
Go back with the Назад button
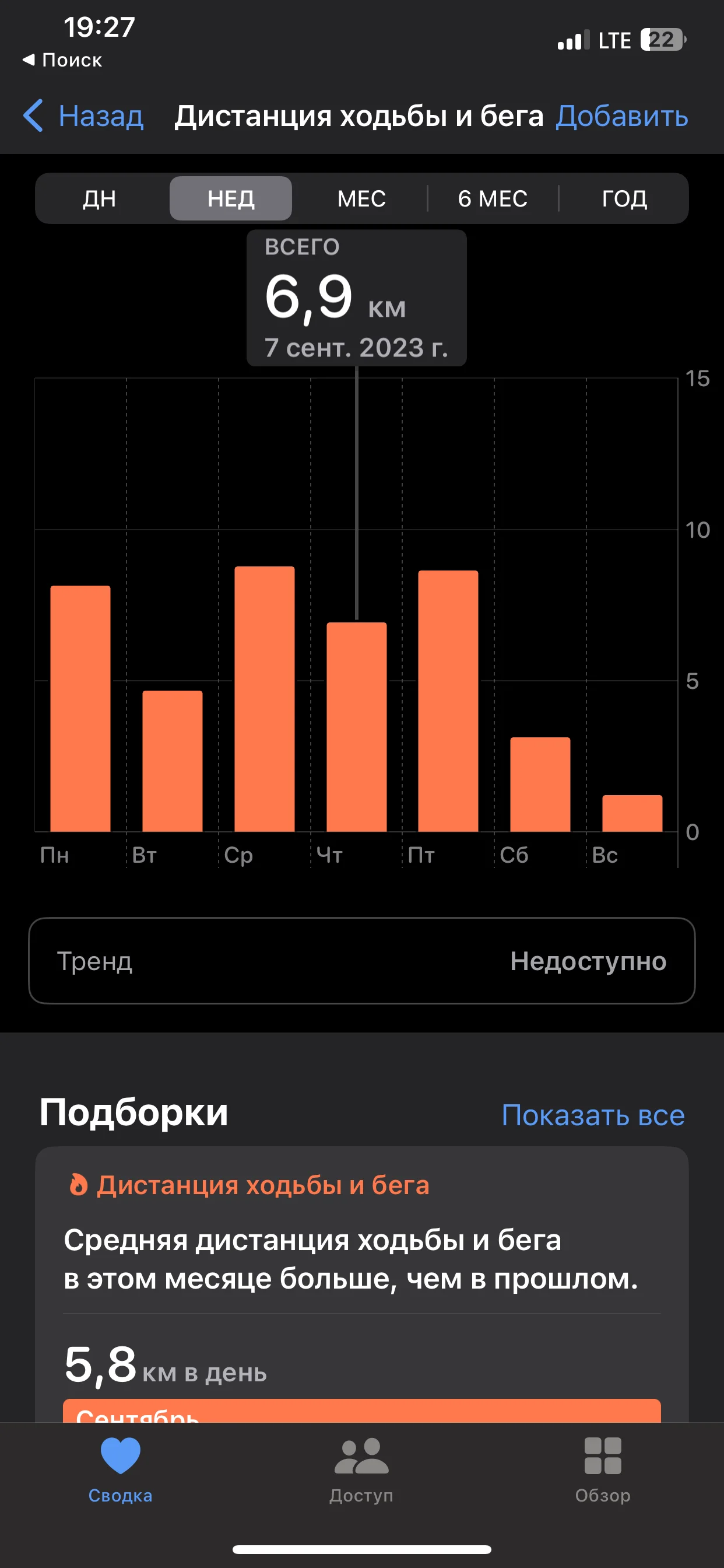[84, 116]
